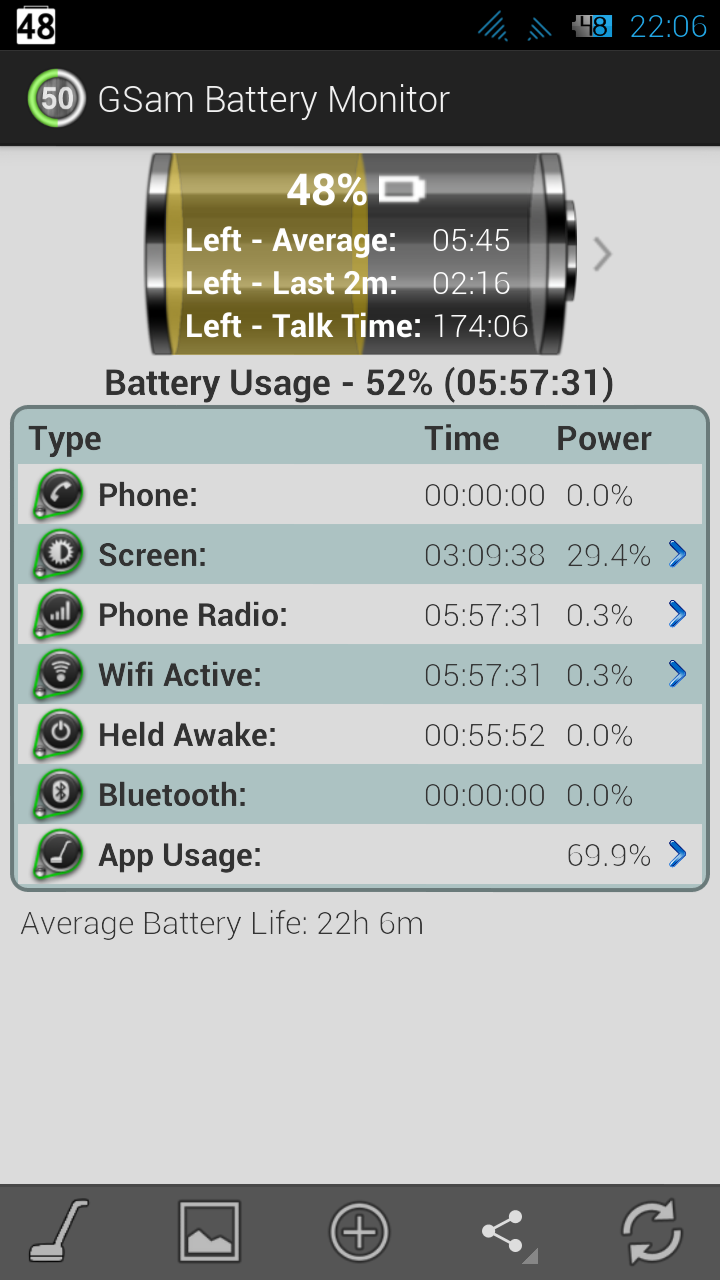Open the app sucker icon in bottom bar
The height and width of the screenshot is (1280, 720).
(x=59, y=1230)
